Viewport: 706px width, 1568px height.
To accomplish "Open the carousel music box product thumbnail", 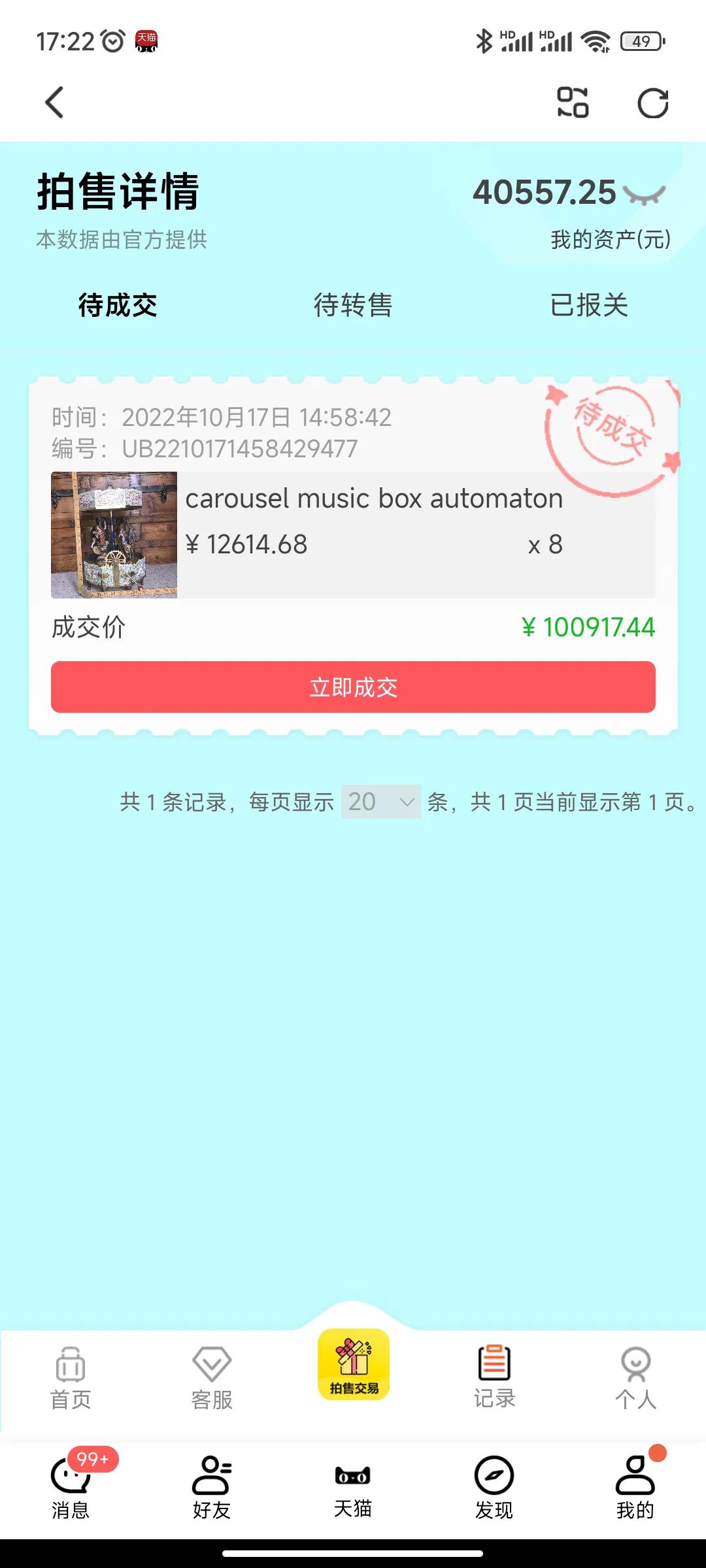I will pyautogui.click(x=113, y=536).
